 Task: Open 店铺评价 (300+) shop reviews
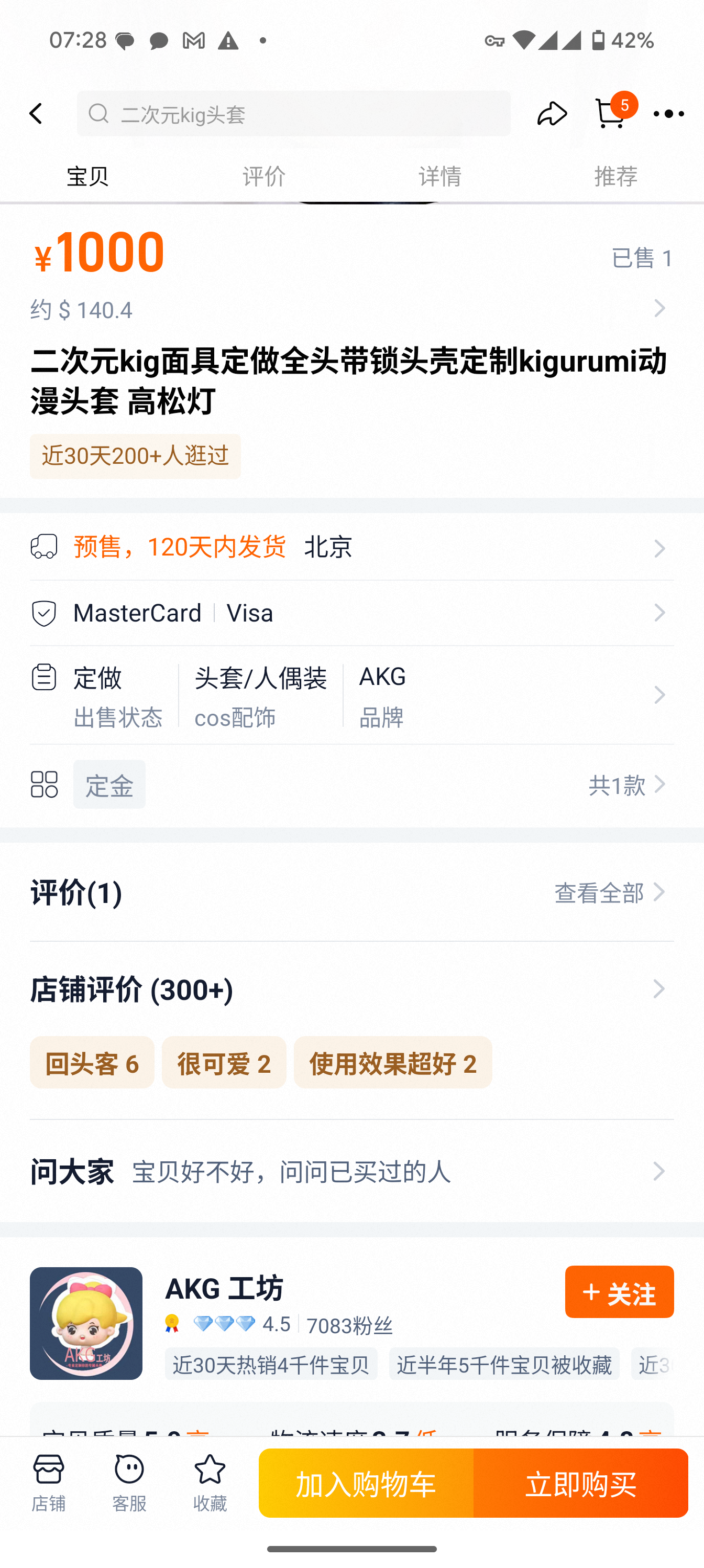point(351,989)
